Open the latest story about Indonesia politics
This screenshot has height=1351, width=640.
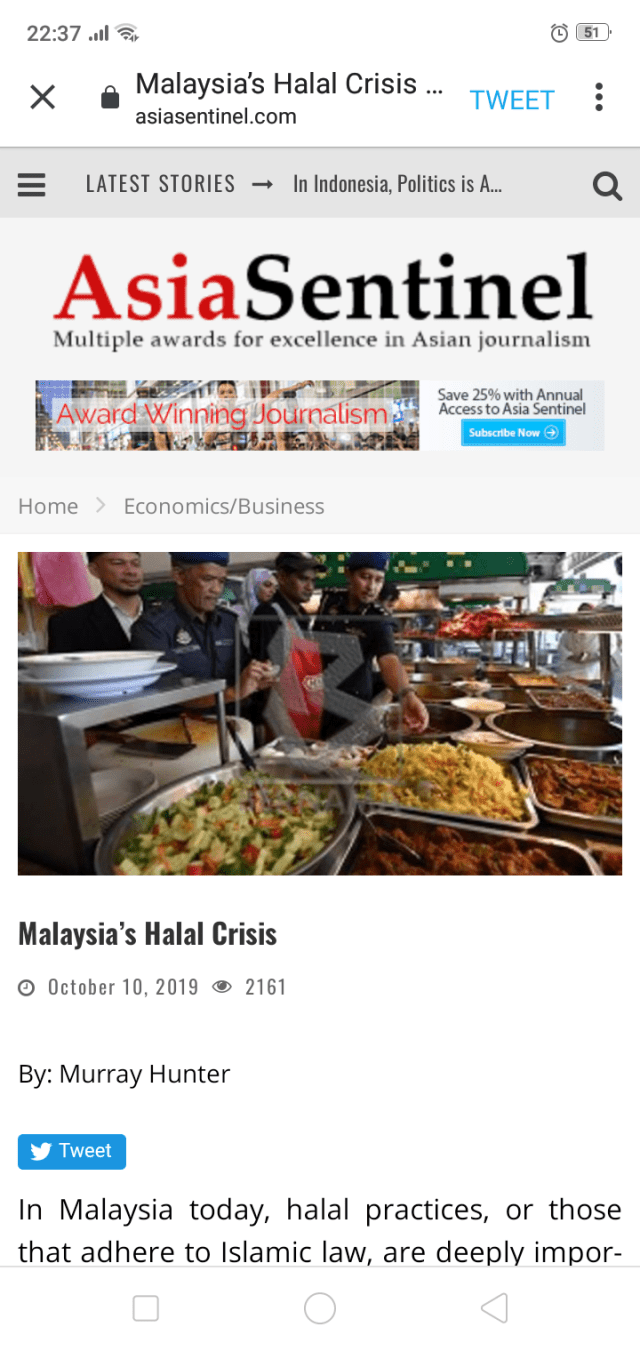pos(397,184)
